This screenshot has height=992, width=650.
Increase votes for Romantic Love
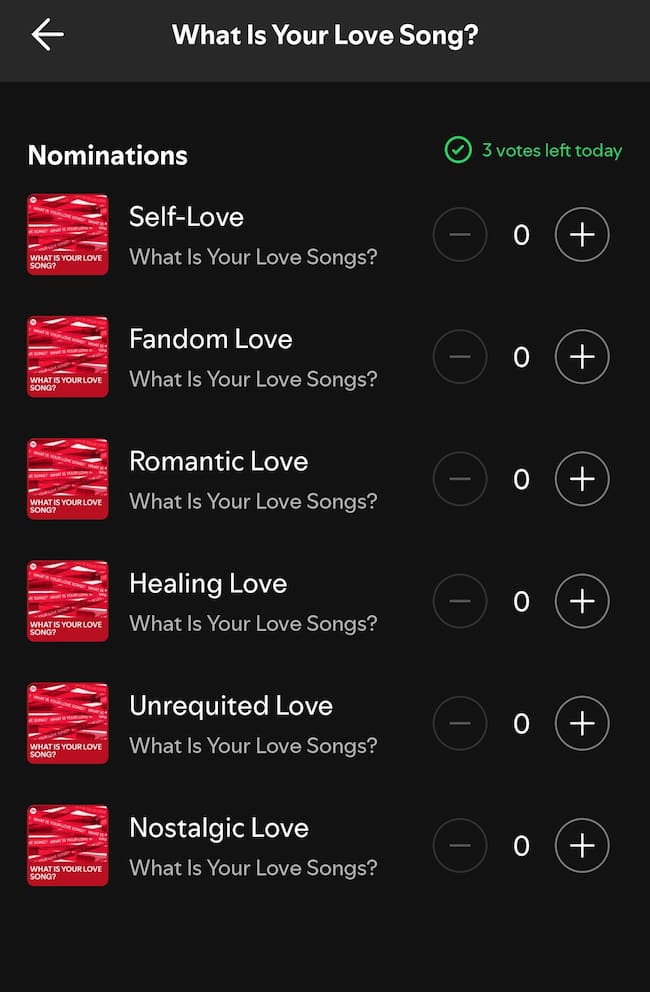(x=582, y=479)
